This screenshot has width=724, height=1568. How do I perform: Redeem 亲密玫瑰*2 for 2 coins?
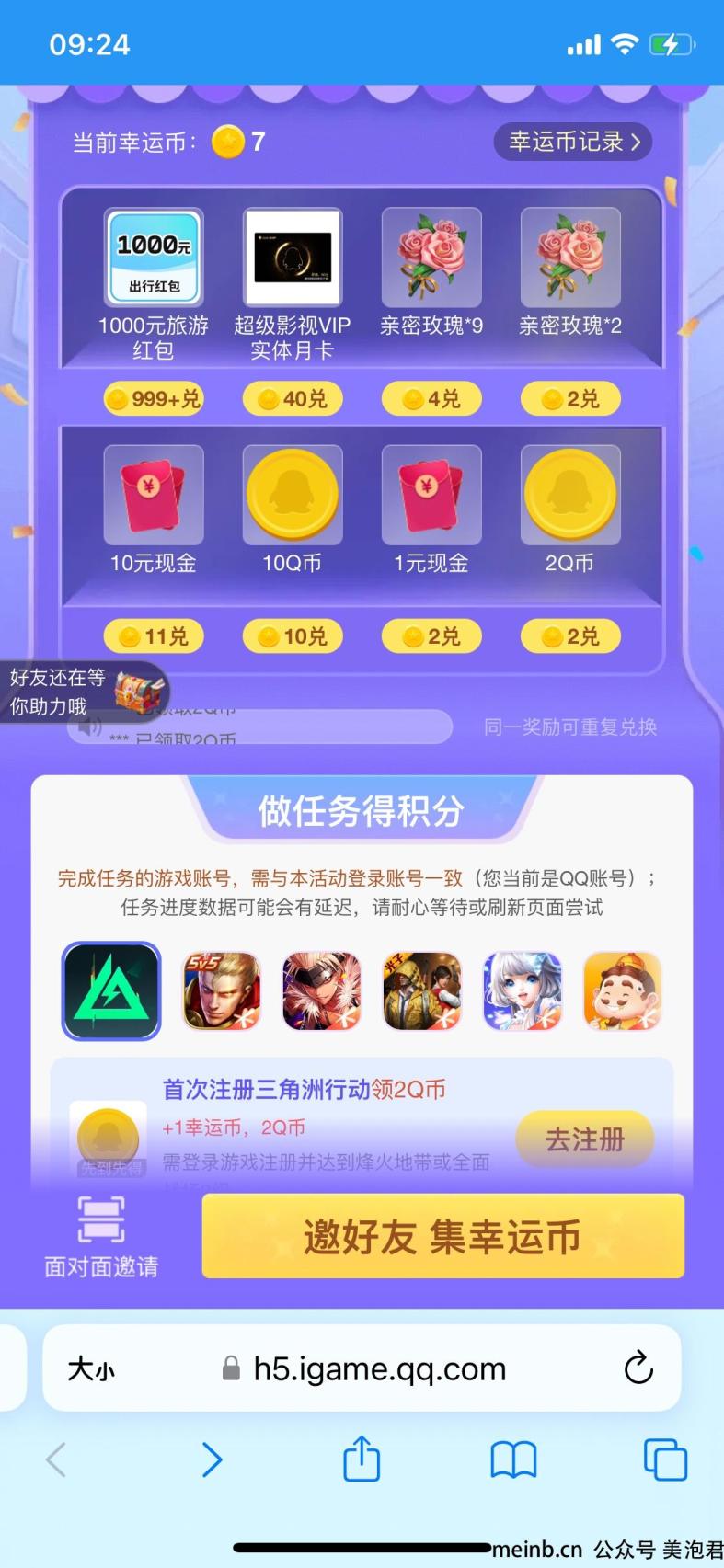570,398
